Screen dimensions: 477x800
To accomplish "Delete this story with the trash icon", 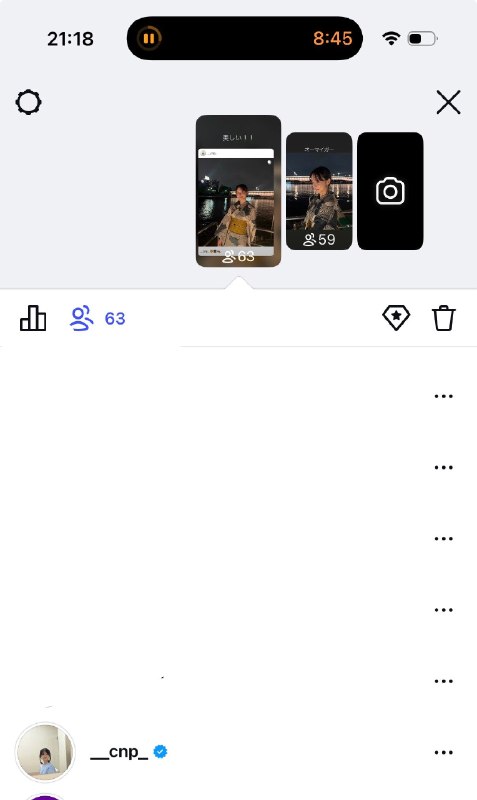I will click(443, 318).
